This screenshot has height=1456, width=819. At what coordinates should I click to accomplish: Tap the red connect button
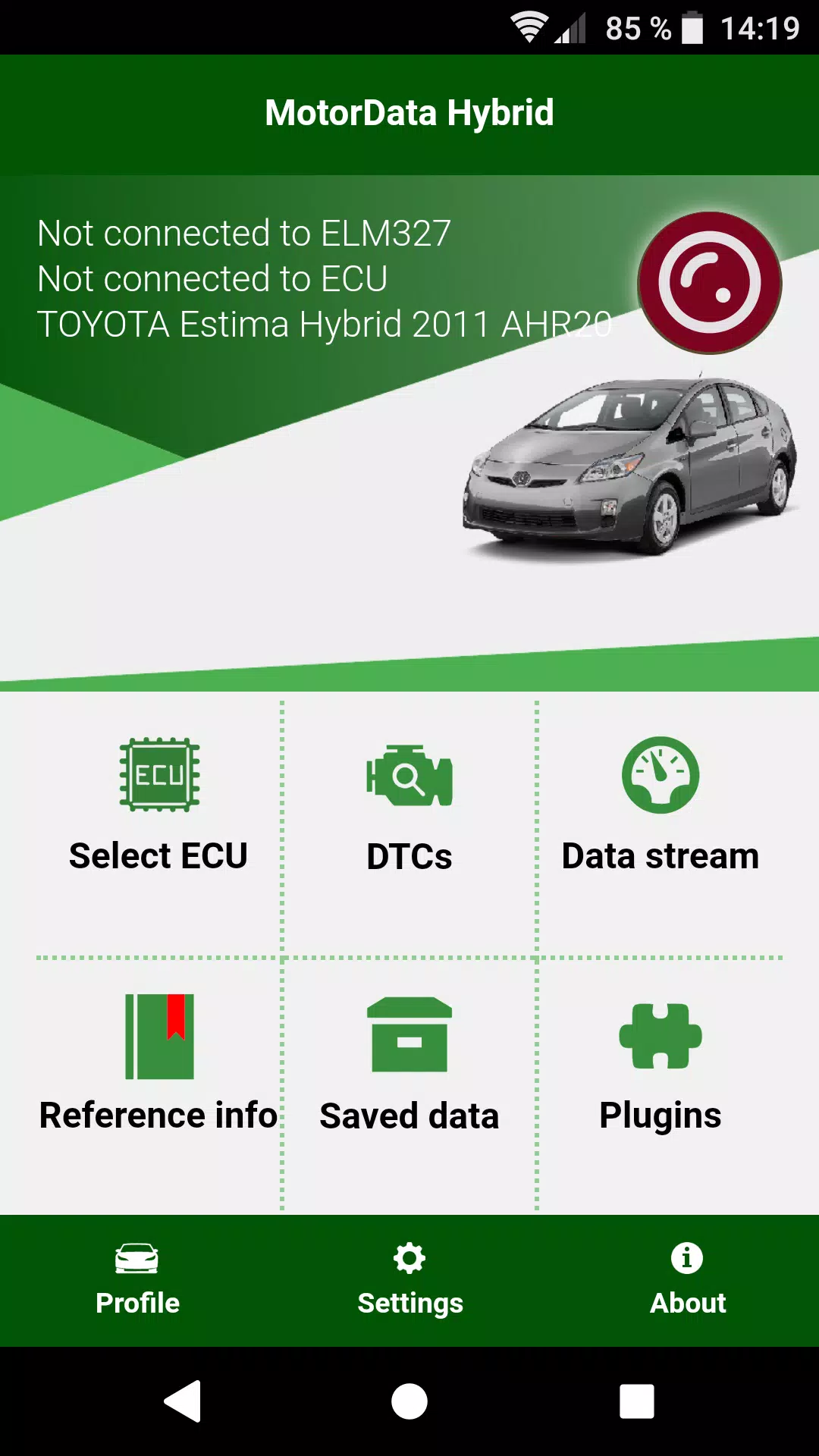(x=709, y=283)
